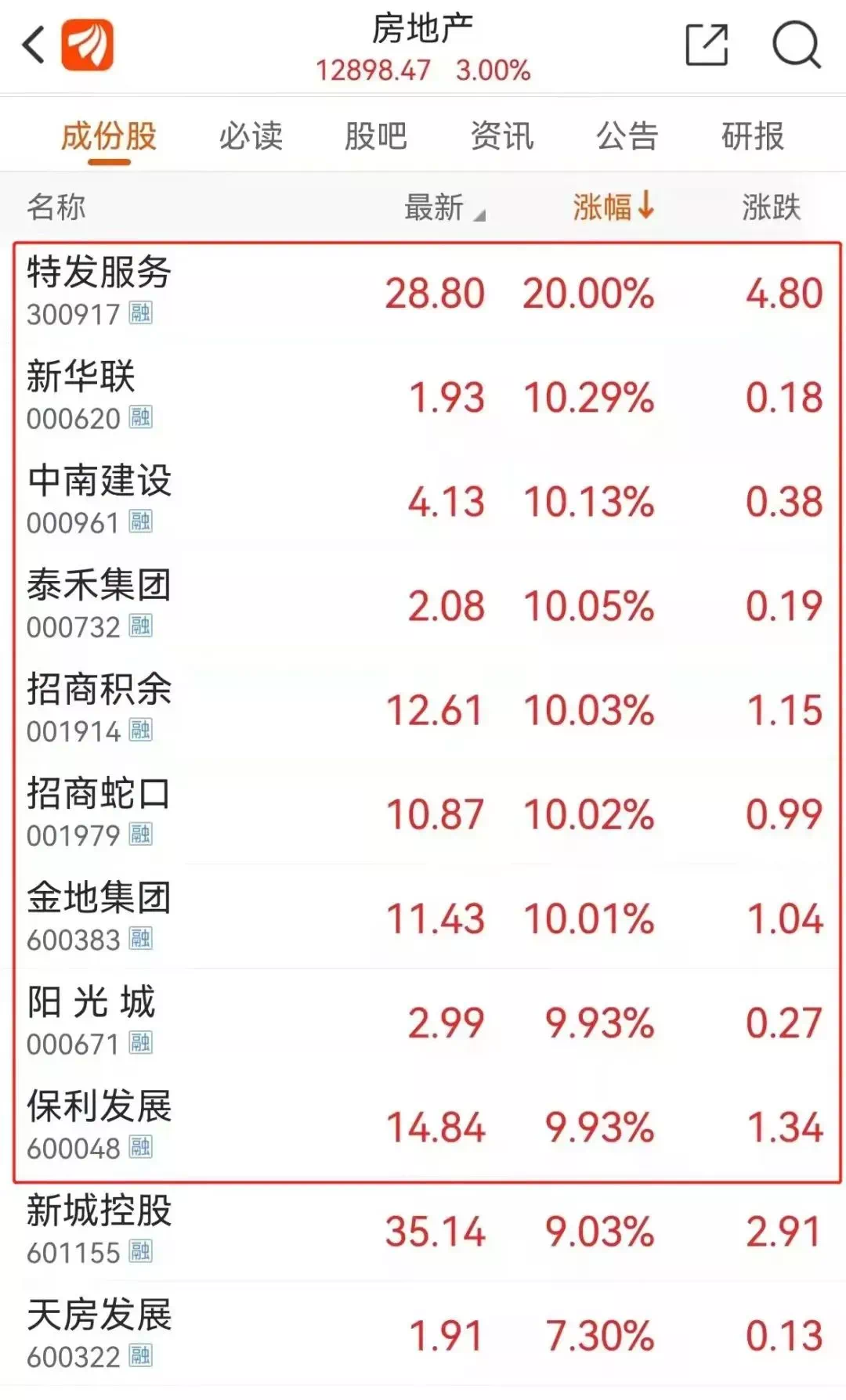
Task: Open search with the magnifier icon
Action: (796, 45)
